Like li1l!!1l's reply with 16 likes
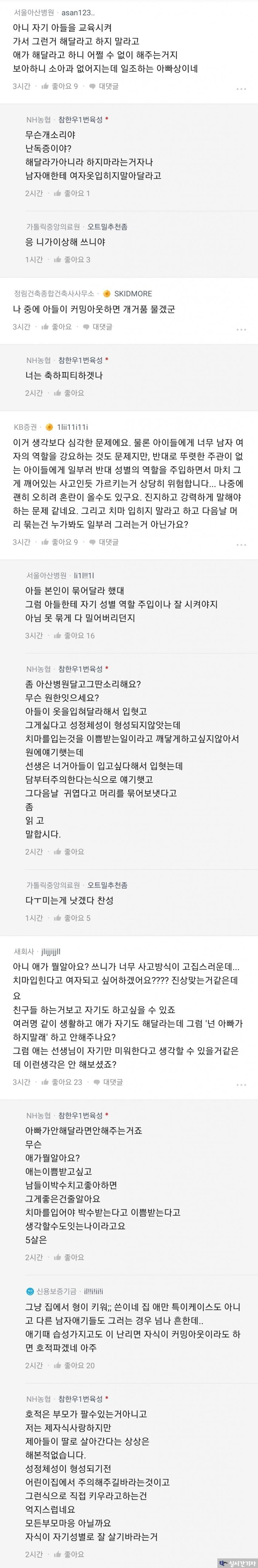Screen dimensions: 258x1568 [74, 635]
